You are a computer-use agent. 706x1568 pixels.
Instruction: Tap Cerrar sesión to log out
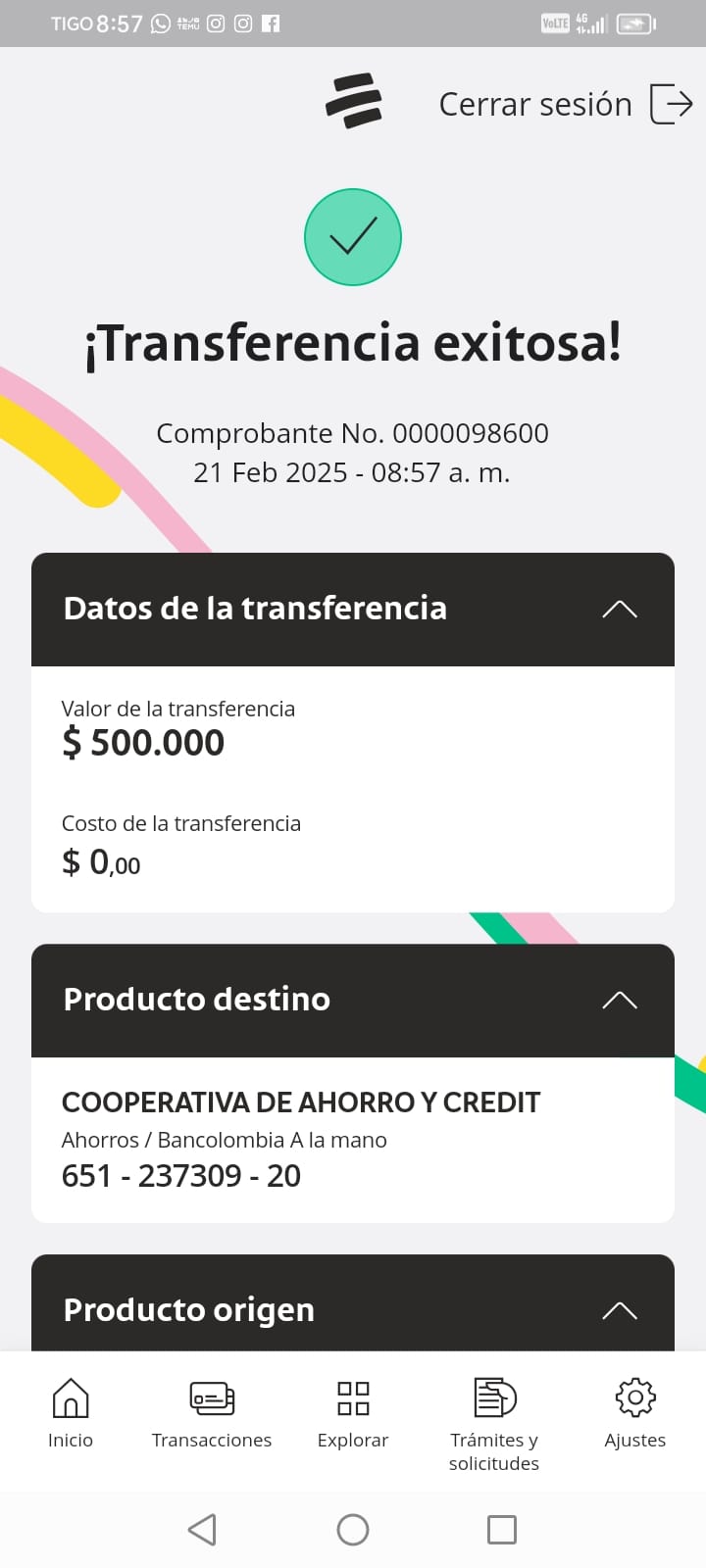[565, 104]
